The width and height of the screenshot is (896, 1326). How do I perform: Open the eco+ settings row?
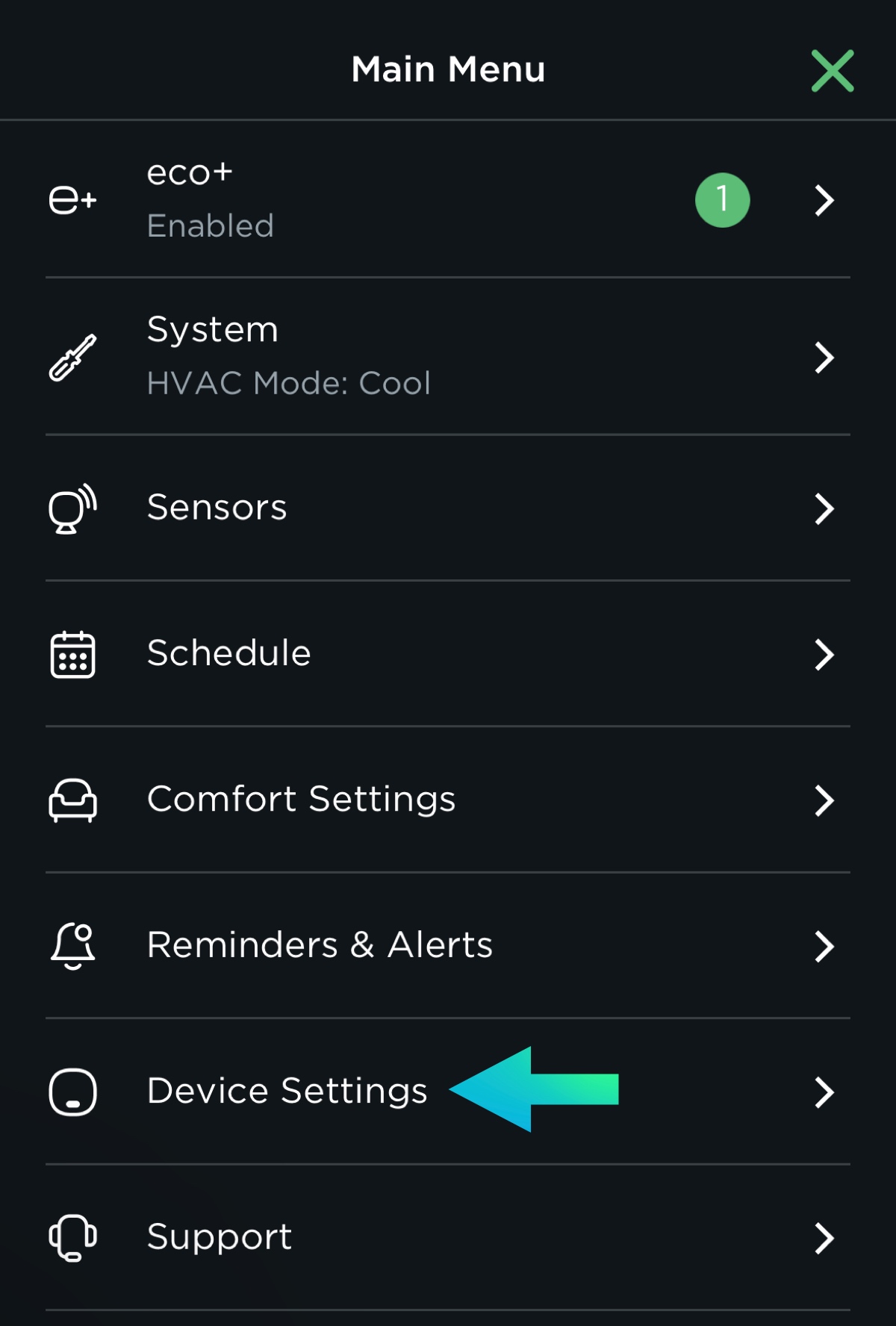448,199
